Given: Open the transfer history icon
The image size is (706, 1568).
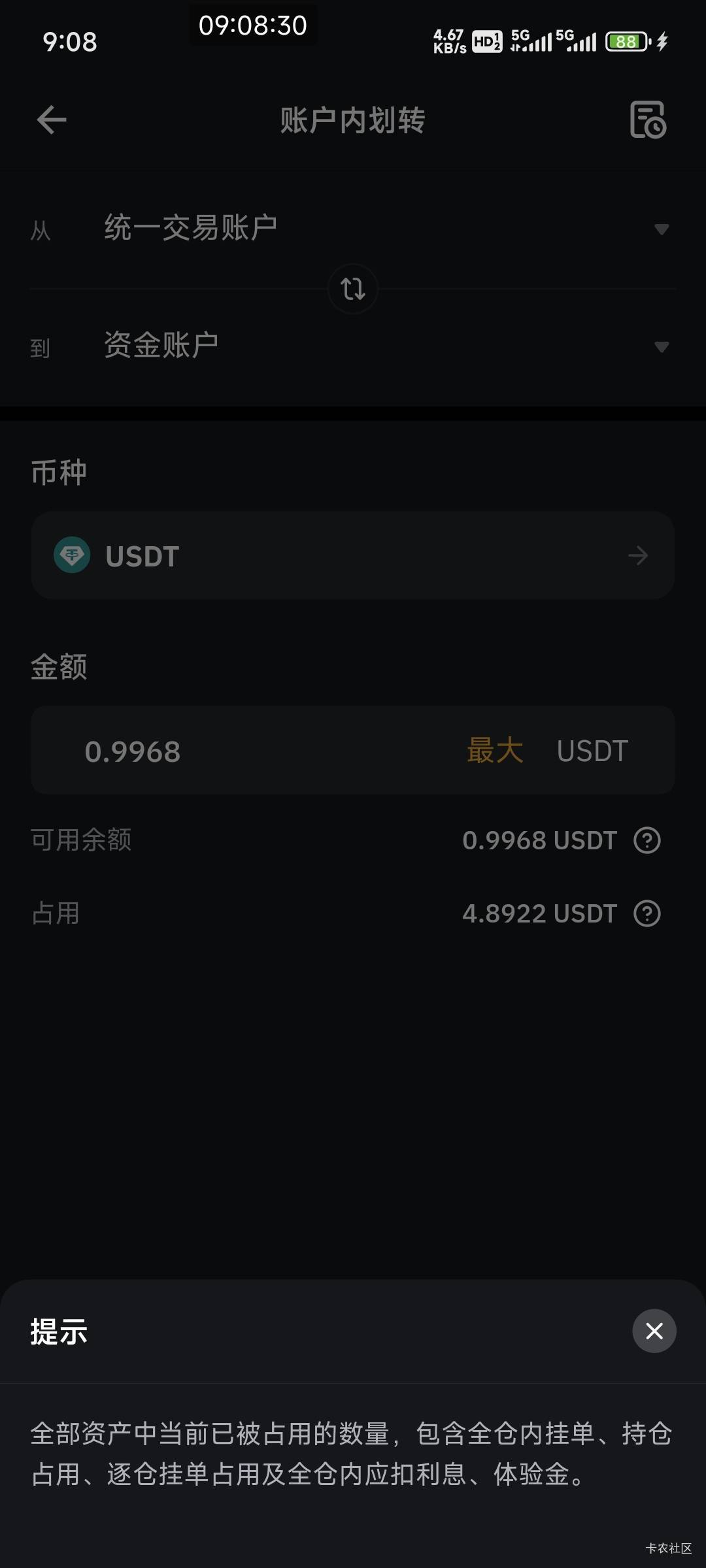Looking at the screenshot, I should point(647,120).
